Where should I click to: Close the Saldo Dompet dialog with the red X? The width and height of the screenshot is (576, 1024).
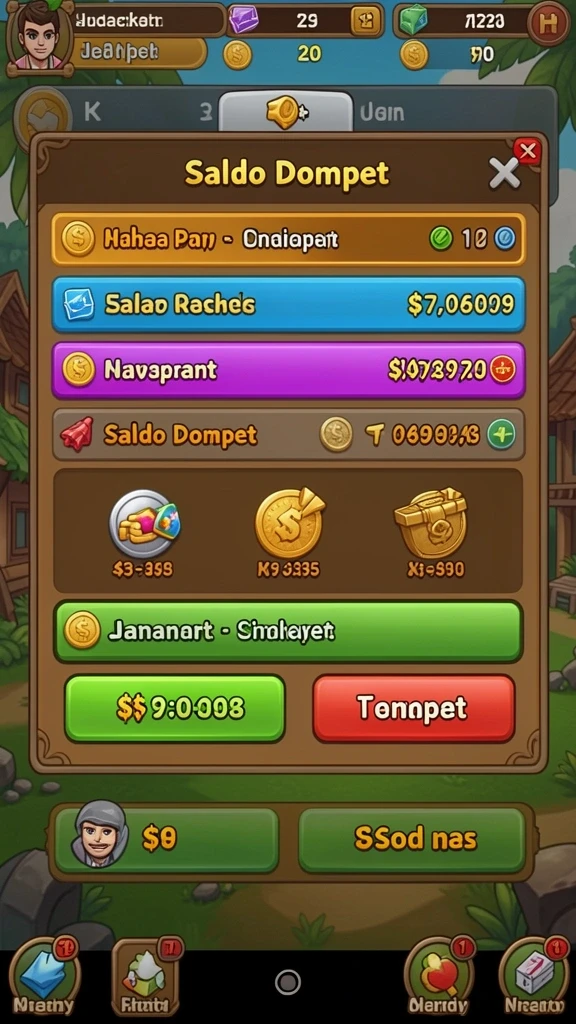[527, 152]
